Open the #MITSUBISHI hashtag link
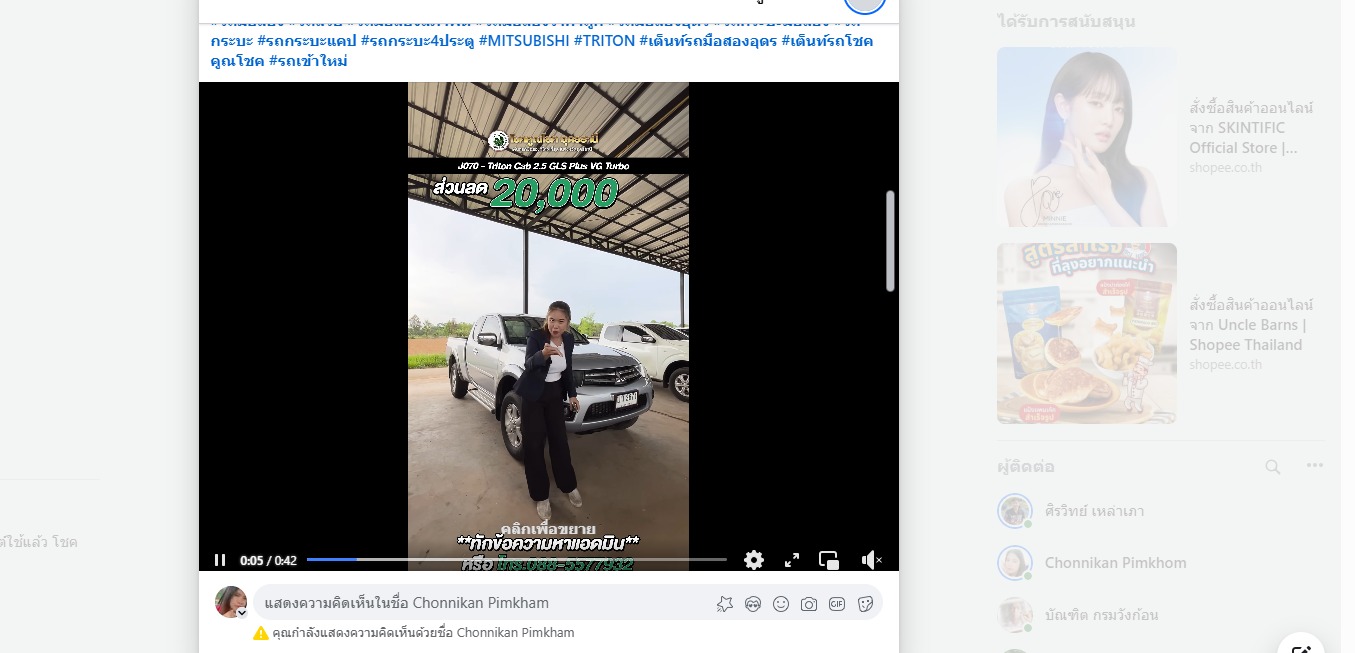The width and height of the screenshot is (1355, 653). (x=524, y=41)
